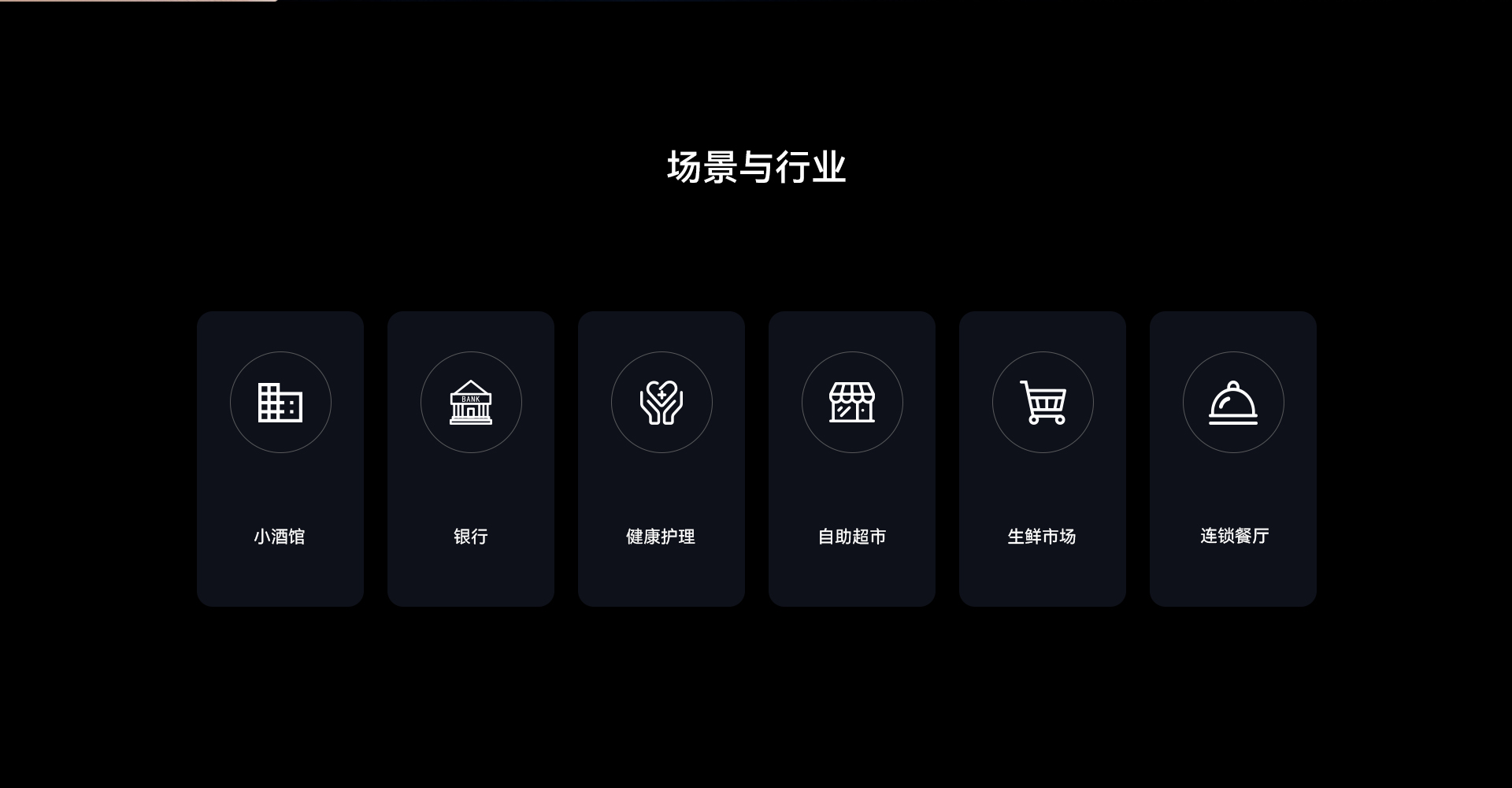View the 健康护理 card

click(x=661, y=459)
